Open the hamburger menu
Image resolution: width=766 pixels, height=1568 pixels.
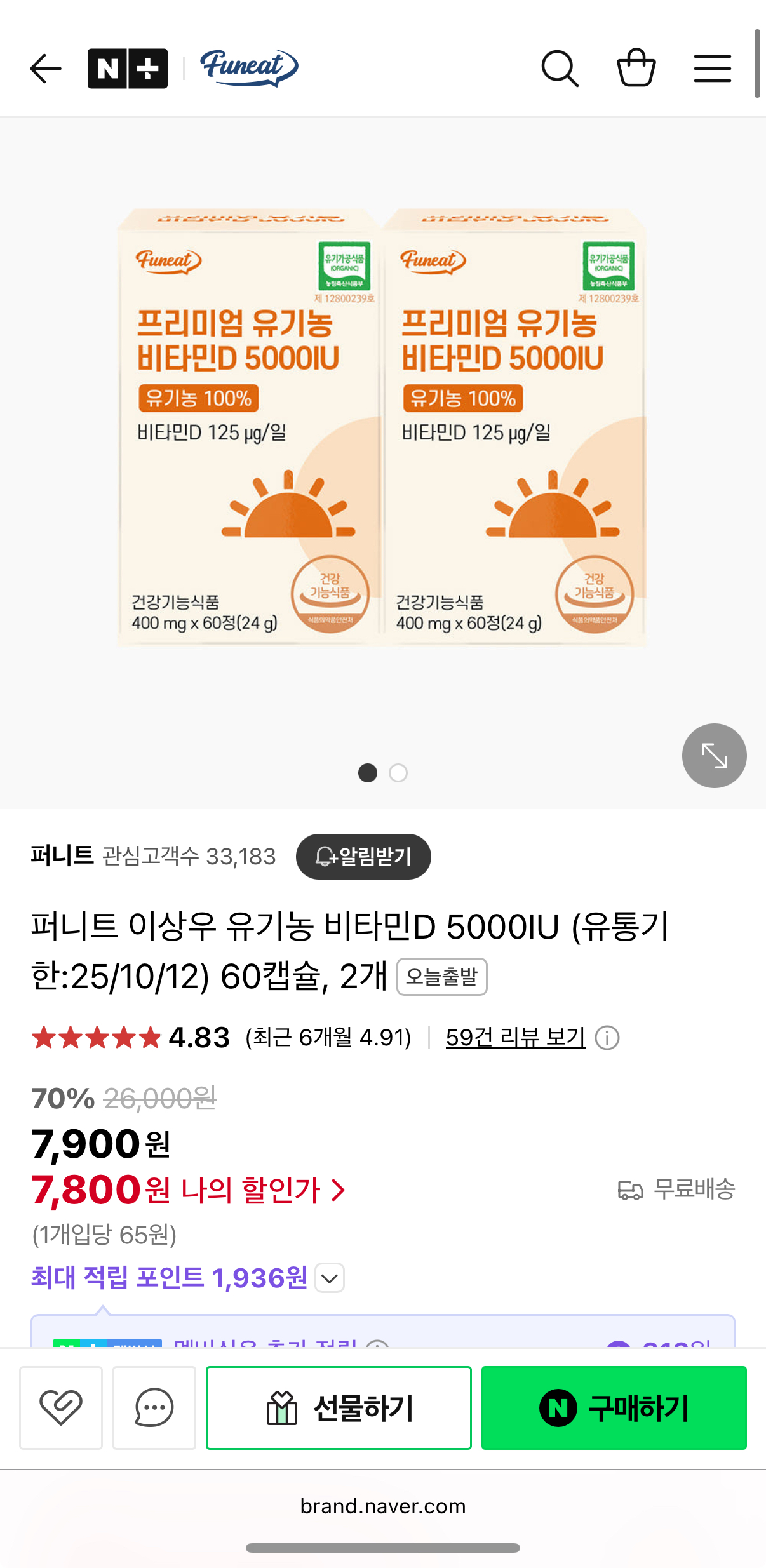coord(712,68)
